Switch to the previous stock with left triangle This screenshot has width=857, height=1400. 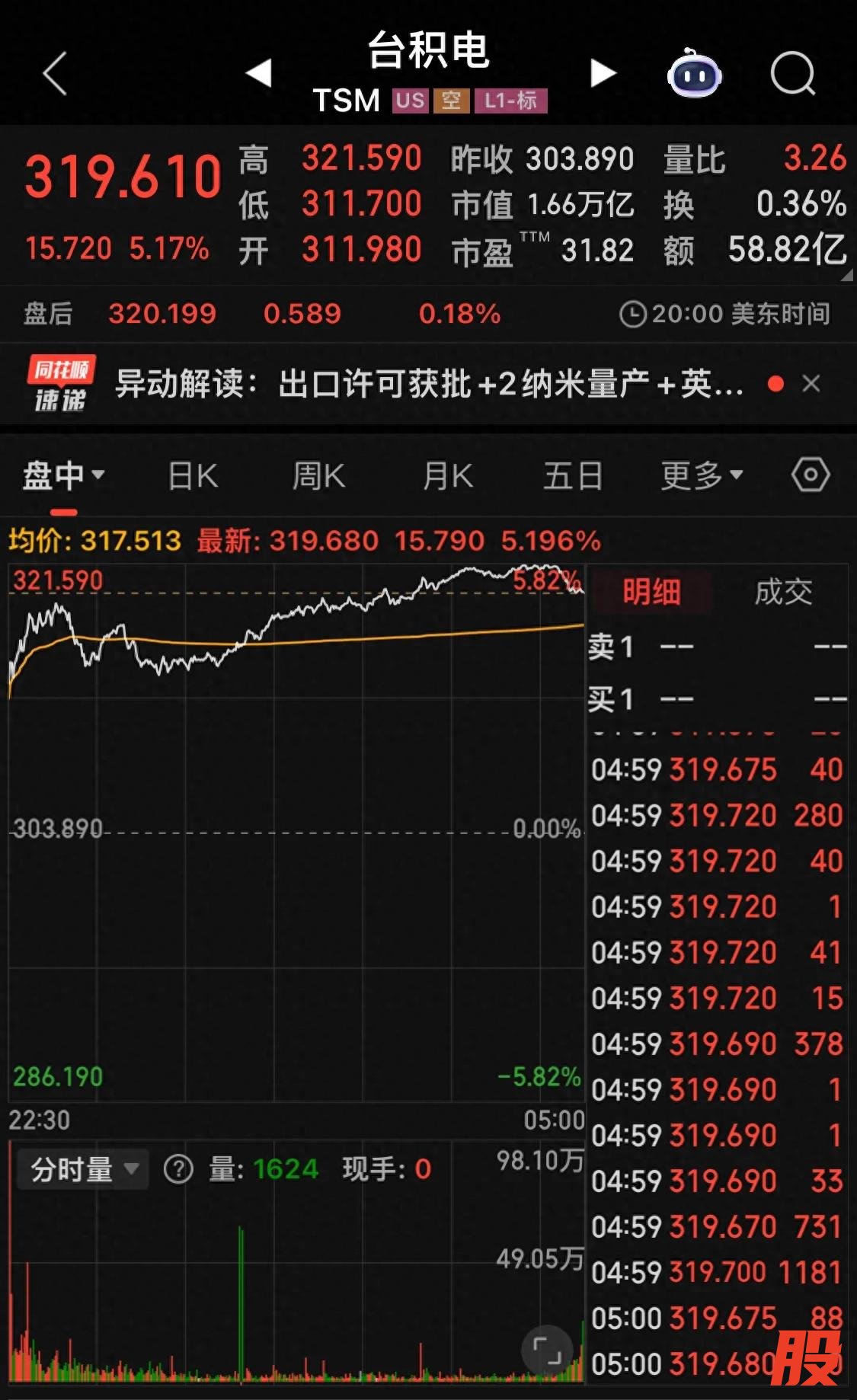tap(259, 73)
